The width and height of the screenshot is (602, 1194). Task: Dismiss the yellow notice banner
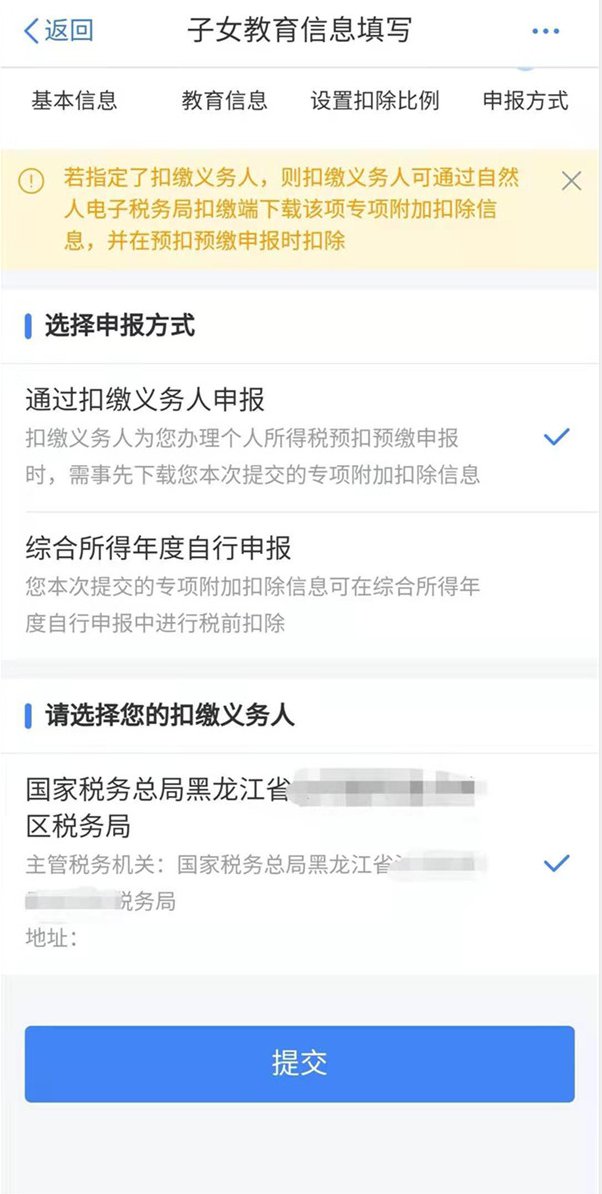pos(571,181)
